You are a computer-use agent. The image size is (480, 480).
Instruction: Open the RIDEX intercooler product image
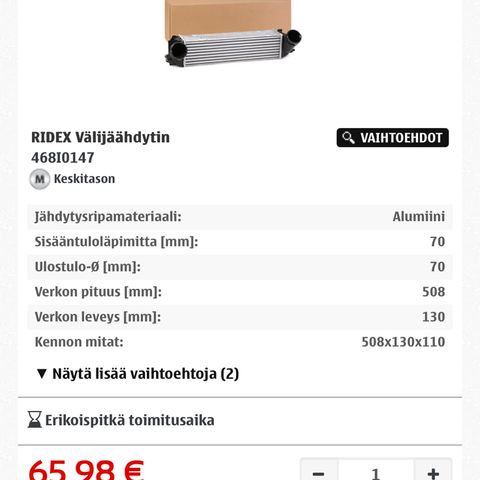click(x=233, y=33)
